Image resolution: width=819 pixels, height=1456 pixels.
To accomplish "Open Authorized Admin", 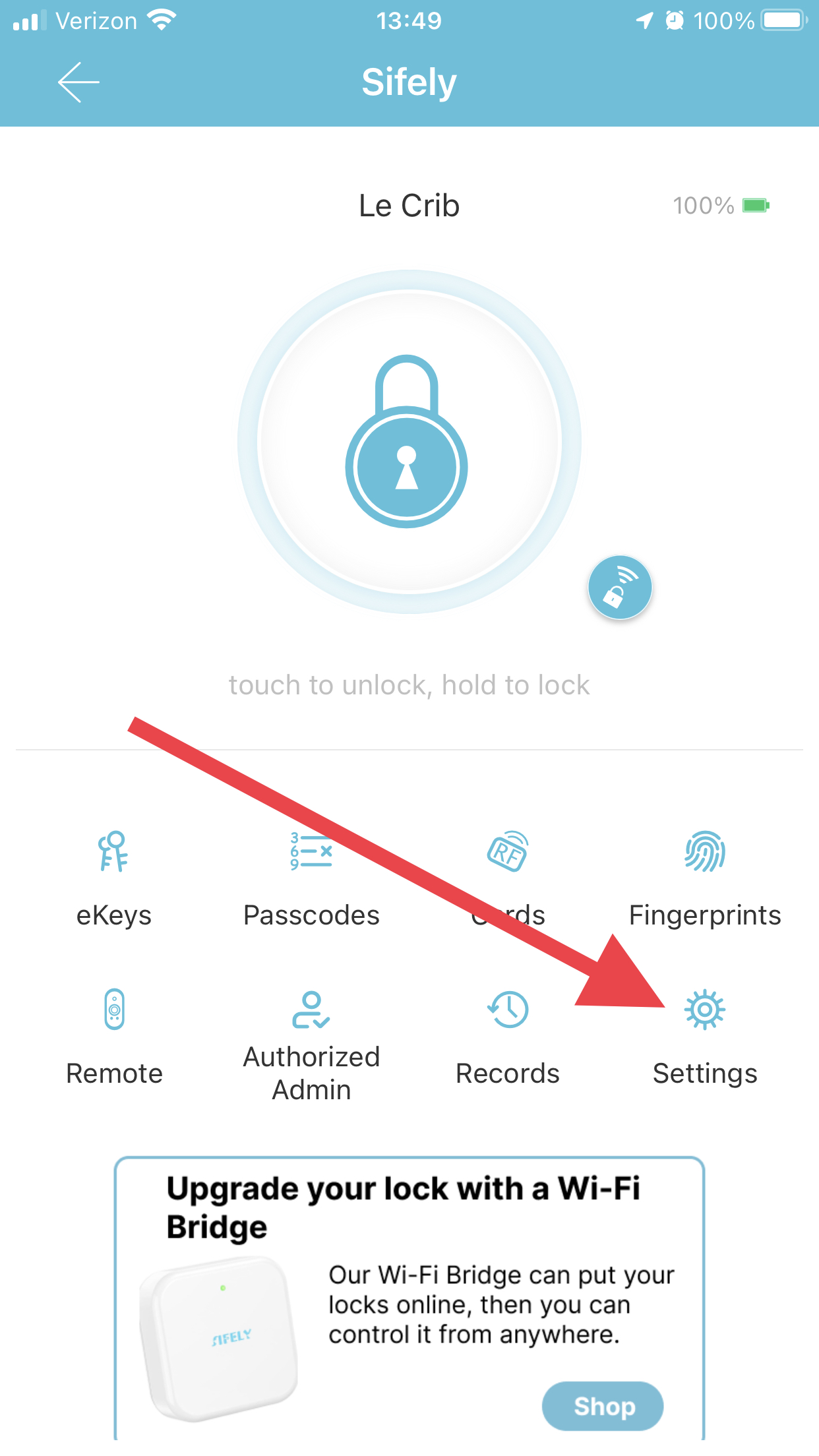I will pos(311,1042).
